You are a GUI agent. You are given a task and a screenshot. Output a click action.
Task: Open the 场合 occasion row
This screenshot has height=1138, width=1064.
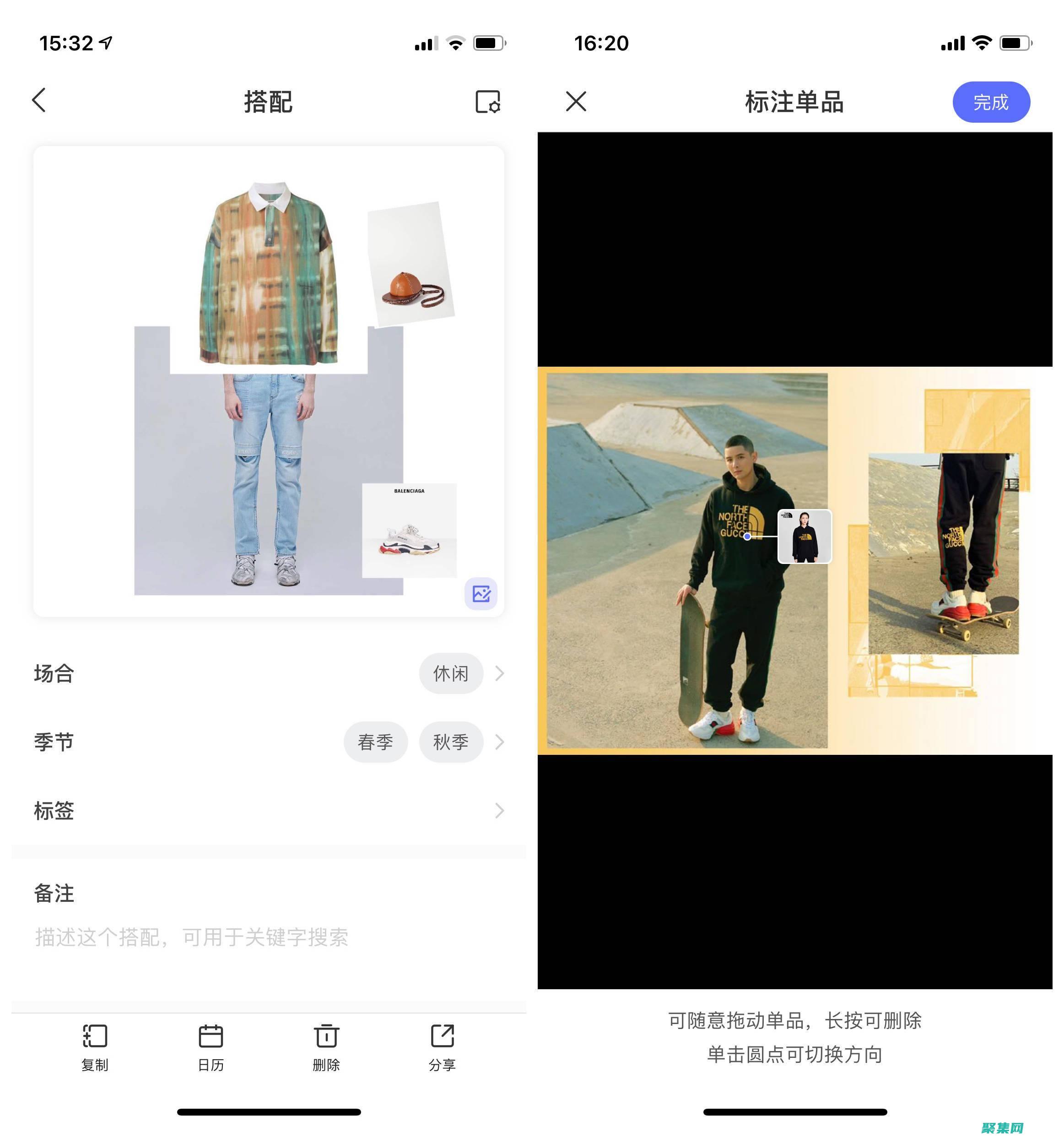(x=269, y=673)
